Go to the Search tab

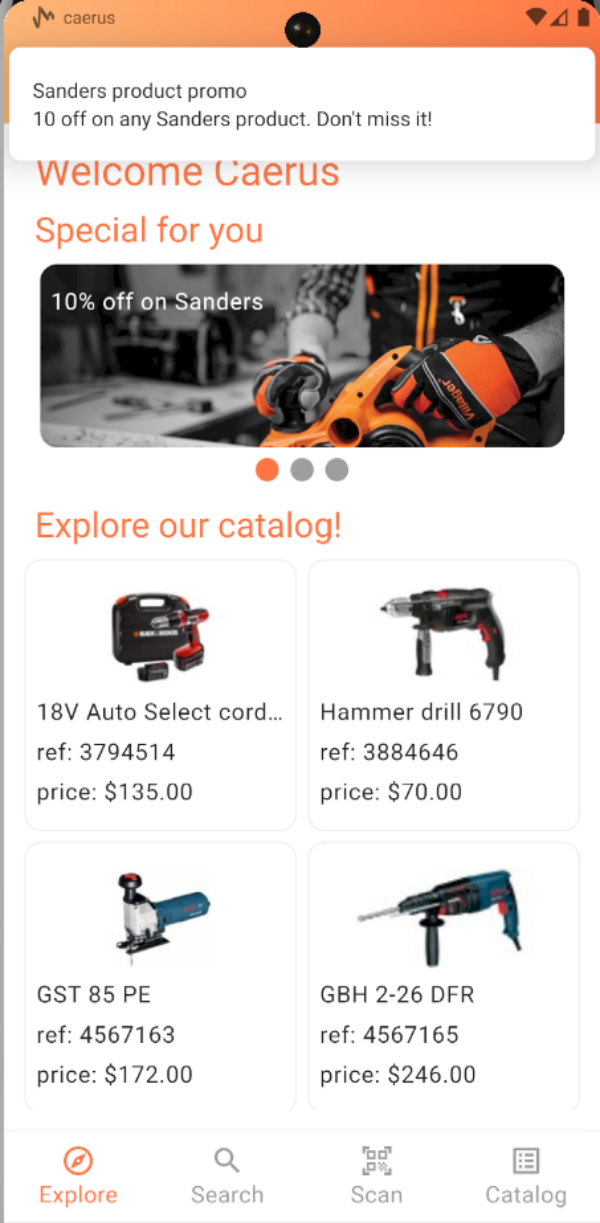pos(227,1176)
